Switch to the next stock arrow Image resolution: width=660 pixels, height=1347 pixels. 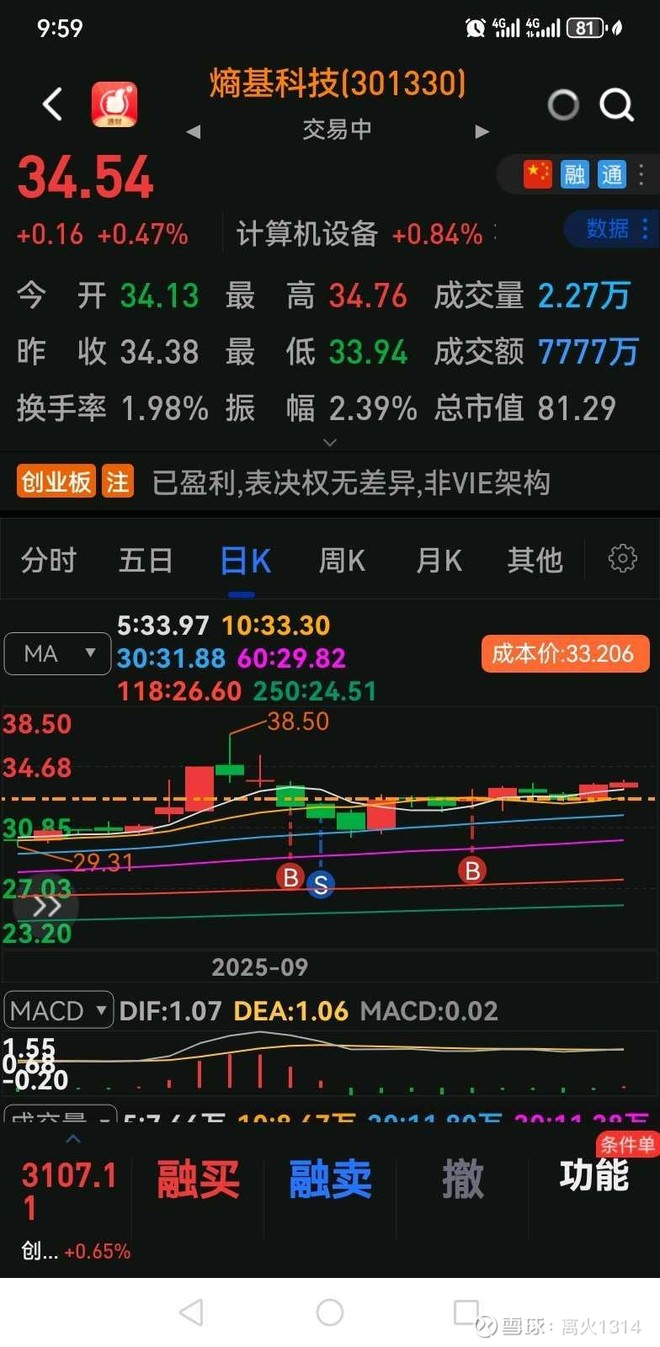(482, 131)
